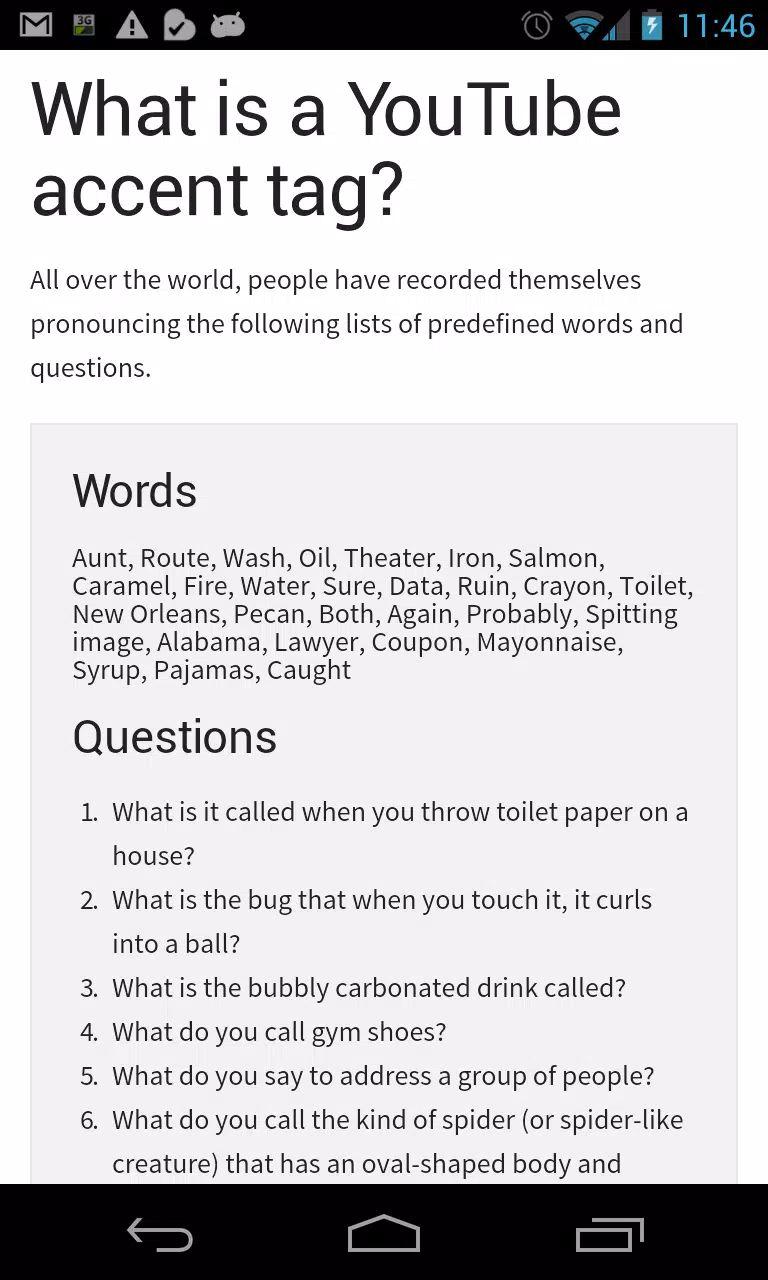Open the Recent Apps button

(610, 1235)
